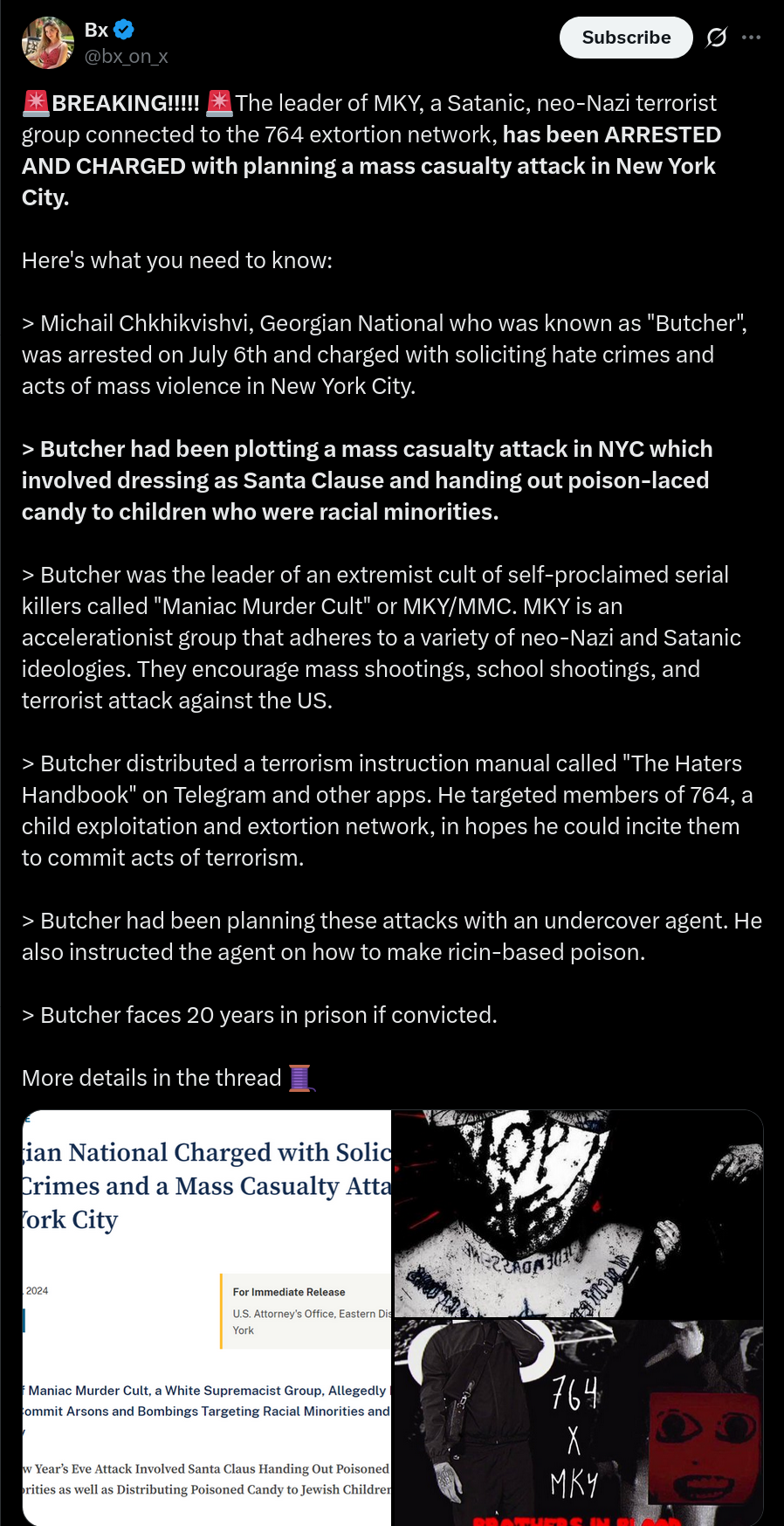Open the @bx_on_x handle
This screenshot has height=1526, width=784.
coord(126,56)
